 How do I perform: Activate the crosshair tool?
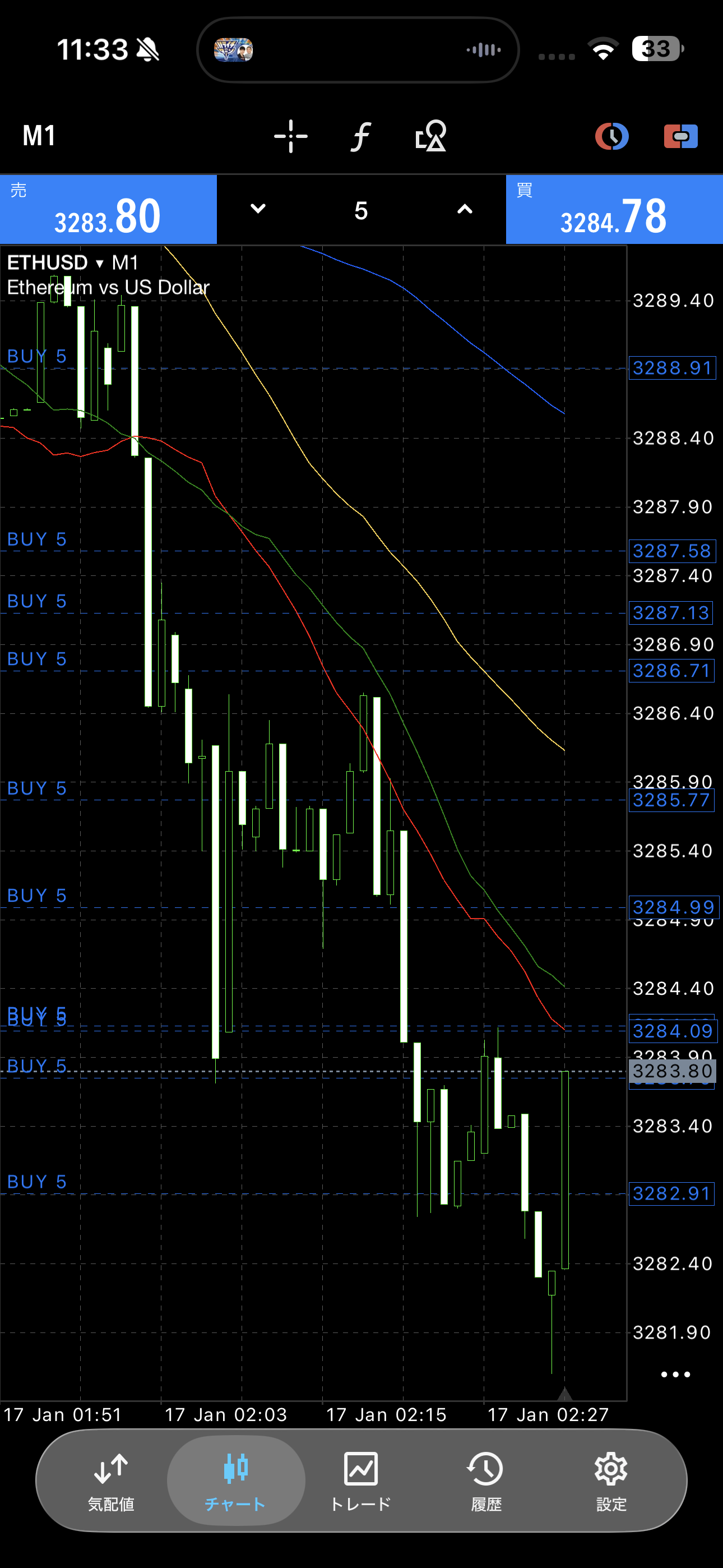[x=291, y=136]
